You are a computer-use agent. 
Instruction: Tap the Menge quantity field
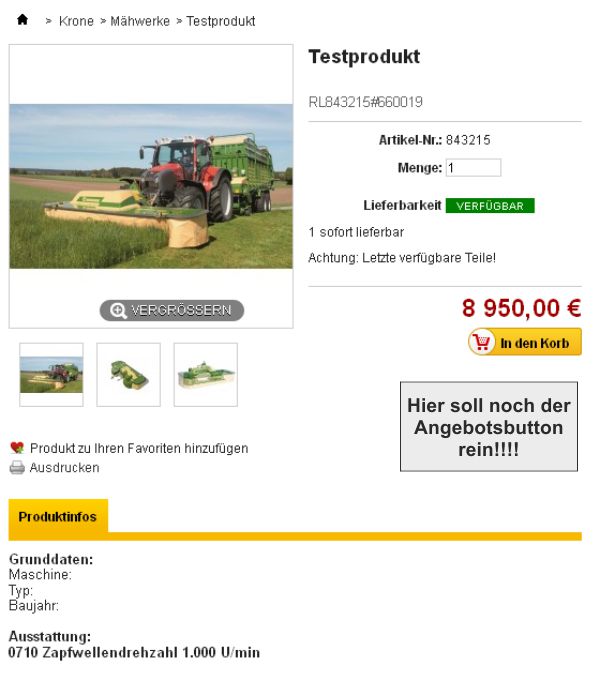tap(473, 168)
